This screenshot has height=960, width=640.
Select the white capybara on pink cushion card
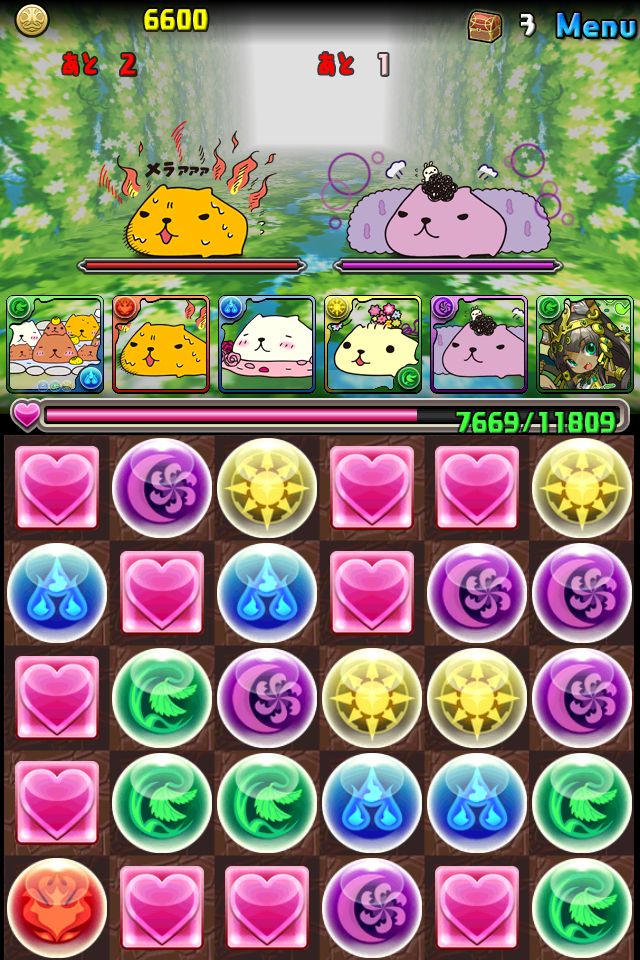pos(267,344)
